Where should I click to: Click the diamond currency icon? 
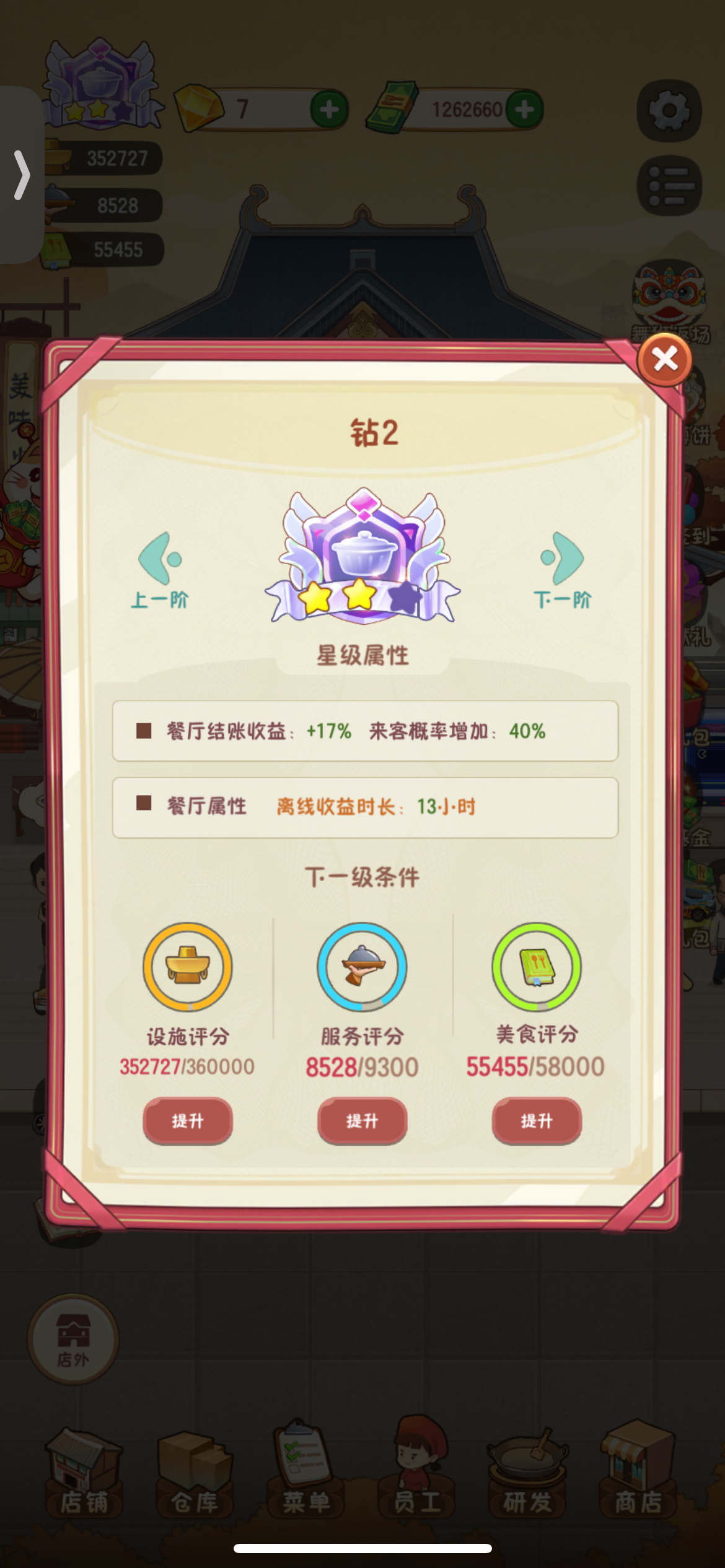point(197,107)
